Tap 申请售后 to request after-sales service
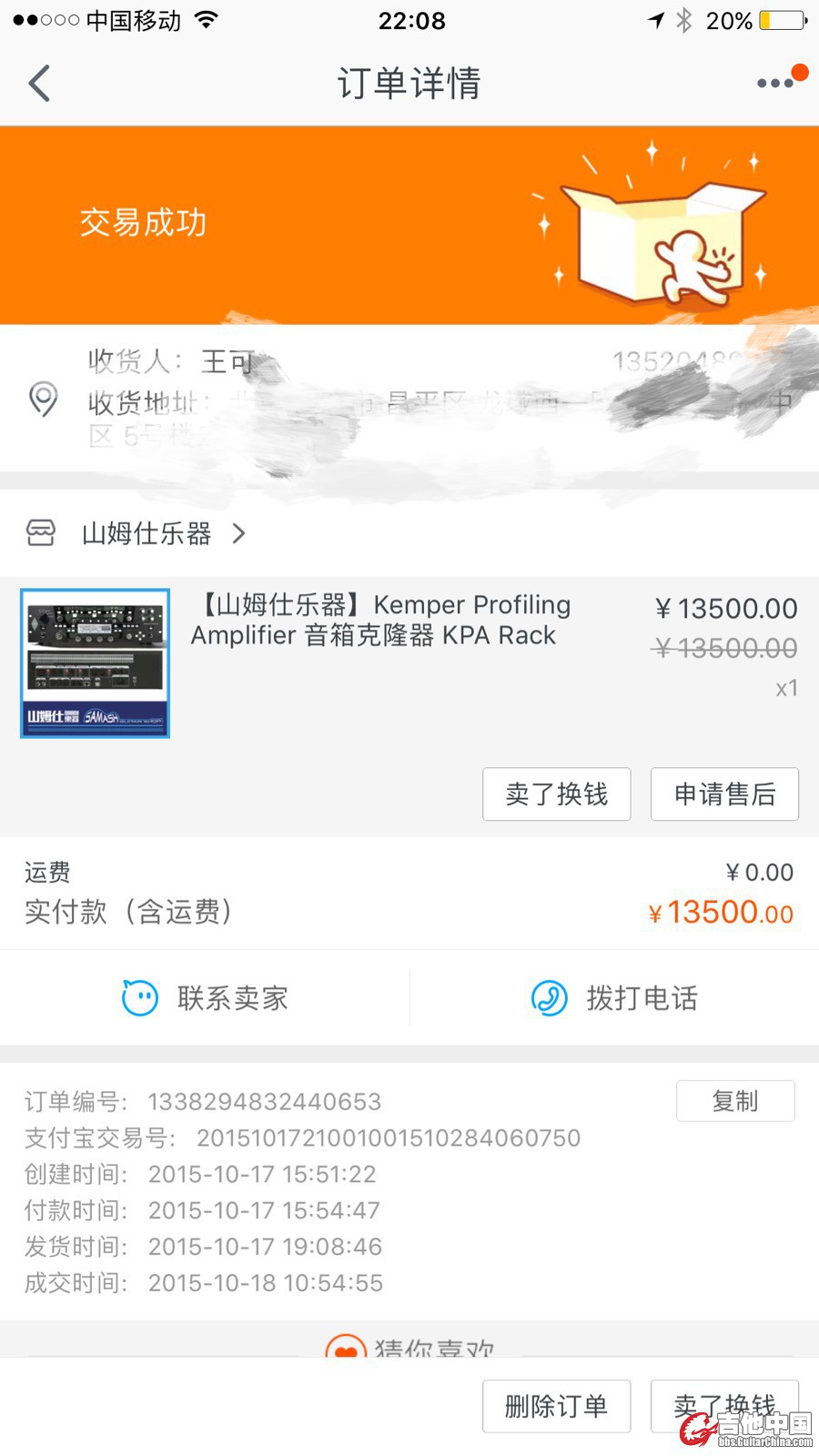This screenshot has height=1456, width=819. (724, 794)
